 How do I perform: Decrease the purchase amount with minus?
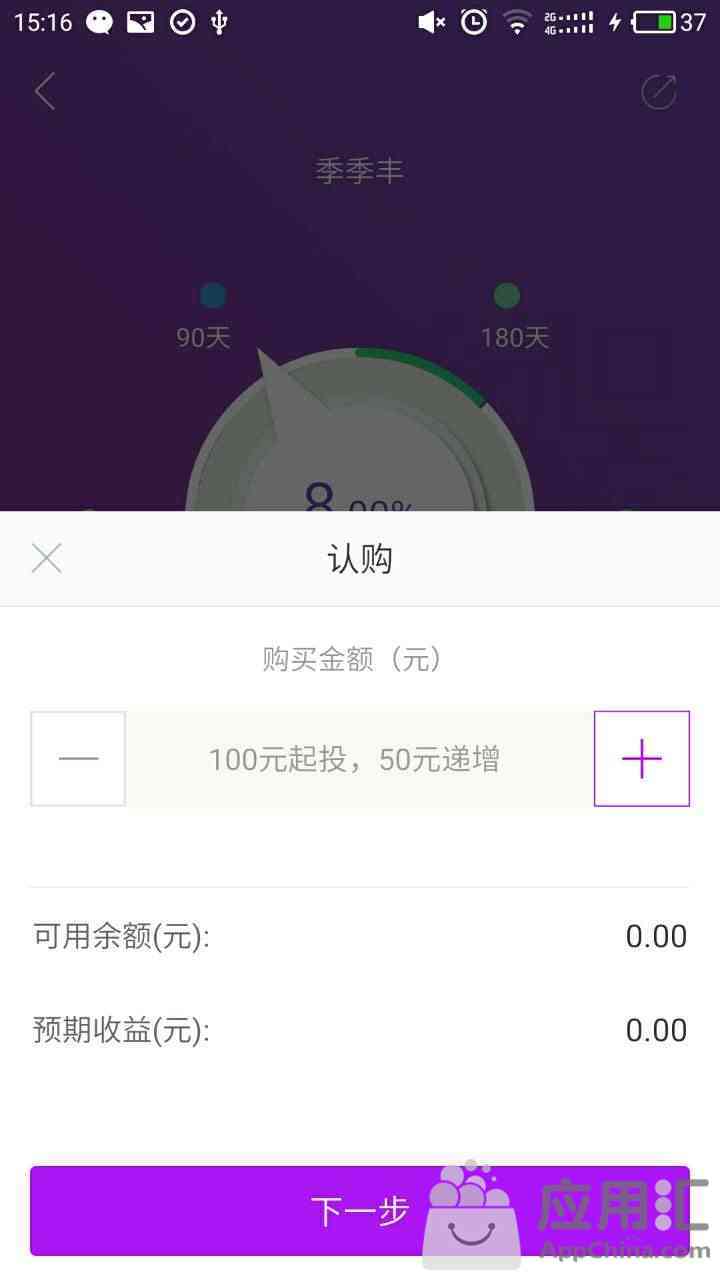[78, 759]
